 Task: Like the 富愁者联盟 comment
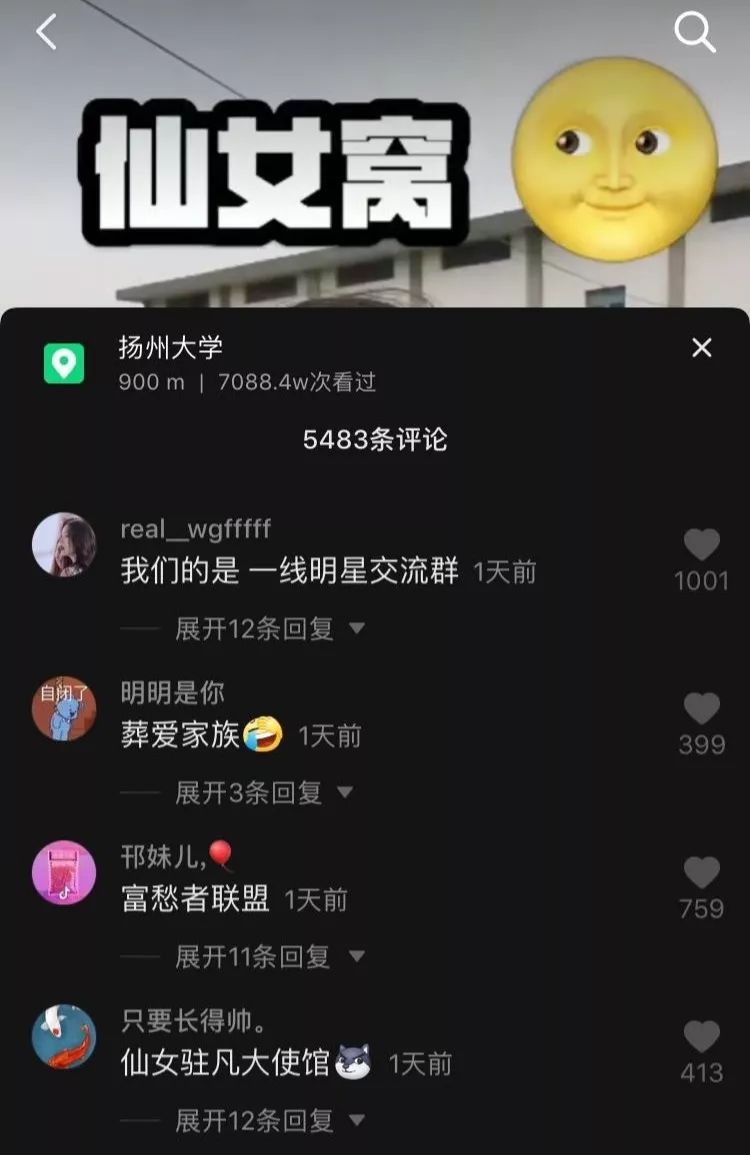pos(701,874)
